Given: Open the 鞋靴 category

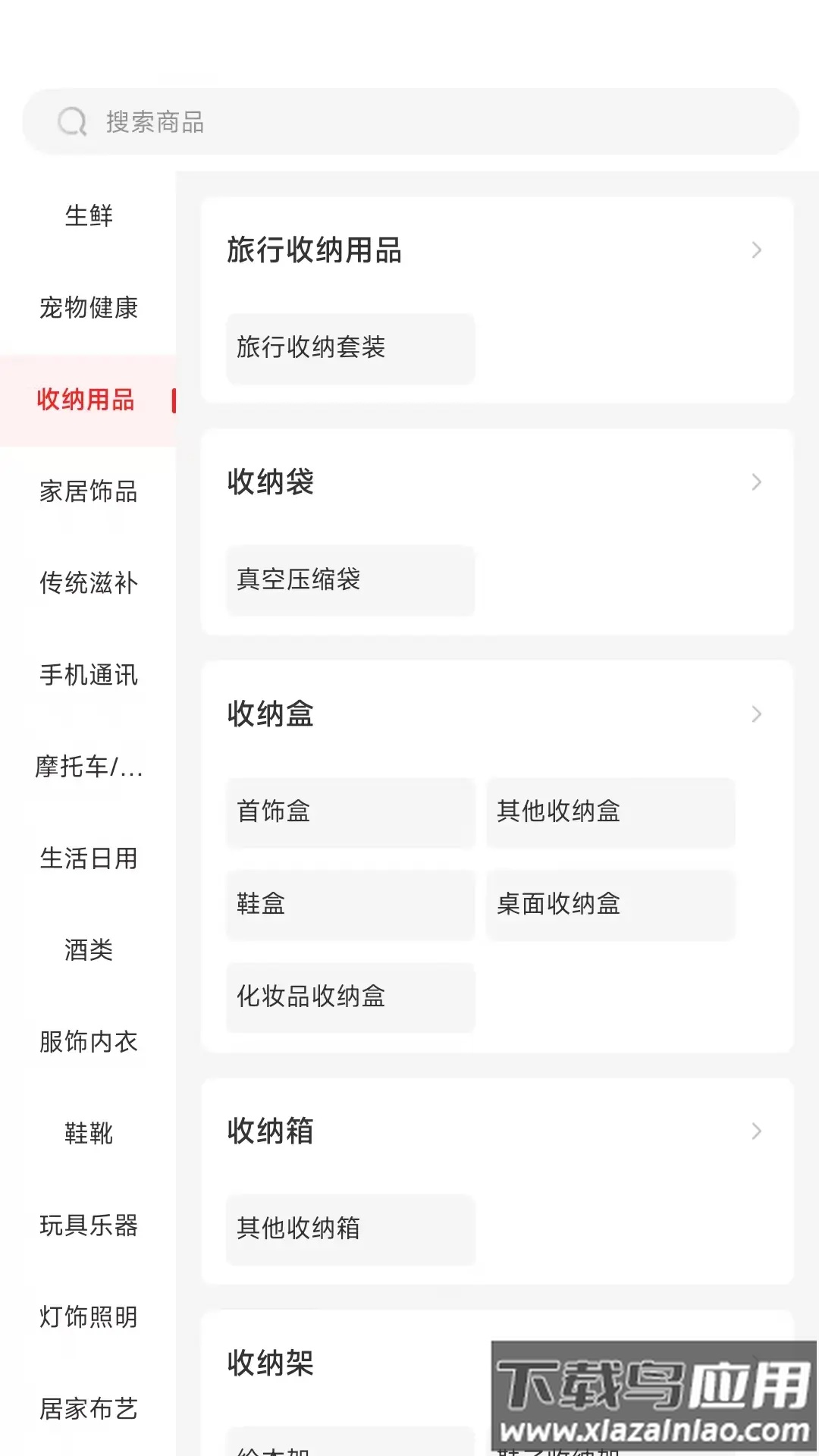Looking at the screenshot, I should [88, 1134].
